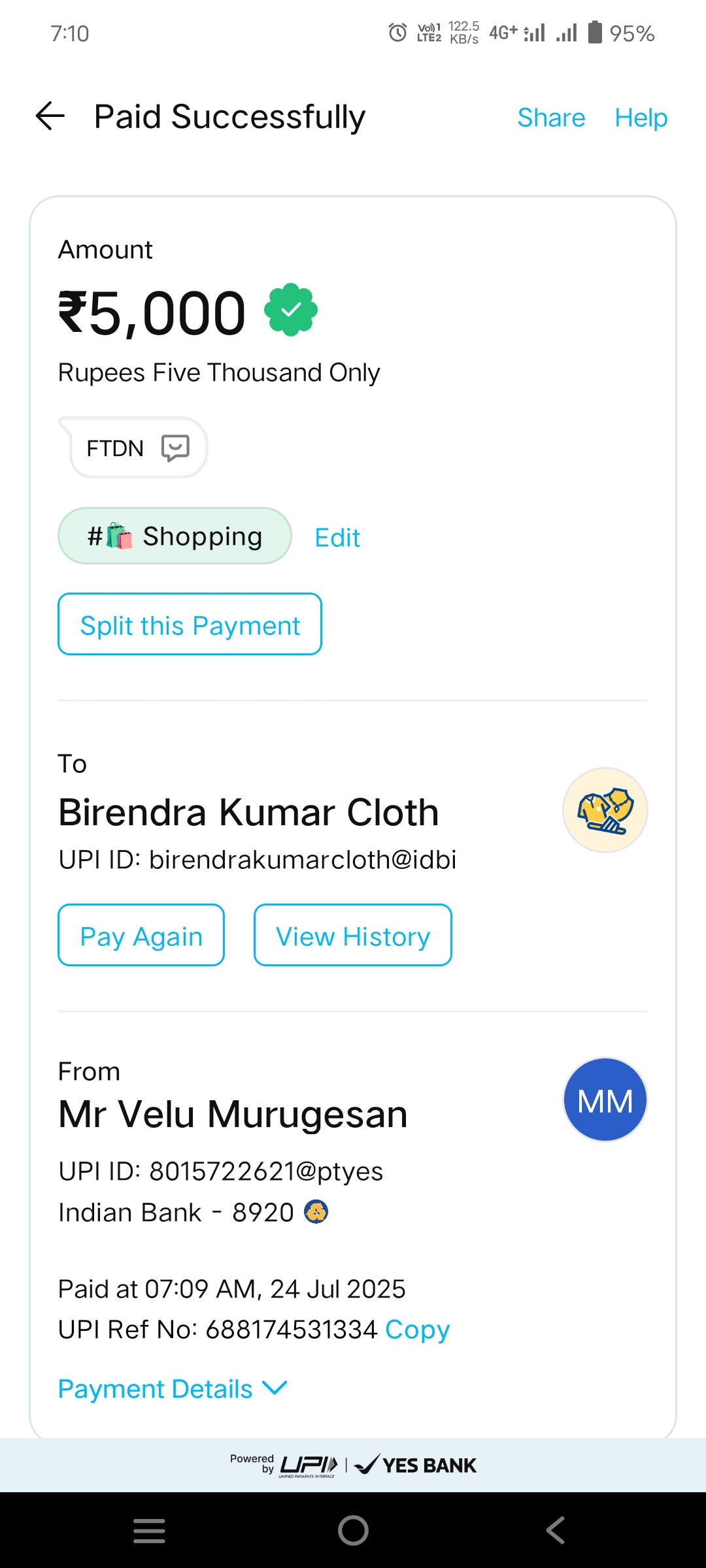Go back using the top arrow
The image size is (706, 1568).
pos(50,117)
